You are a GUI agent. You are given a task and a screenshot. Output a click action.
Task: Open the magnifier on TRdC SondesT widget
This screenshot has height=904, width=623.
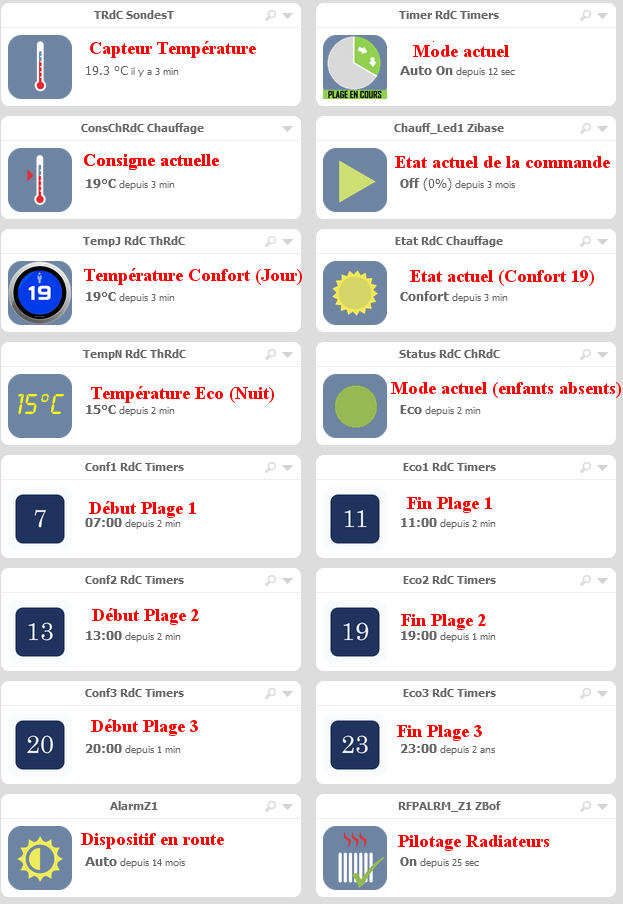pos(271,16)
